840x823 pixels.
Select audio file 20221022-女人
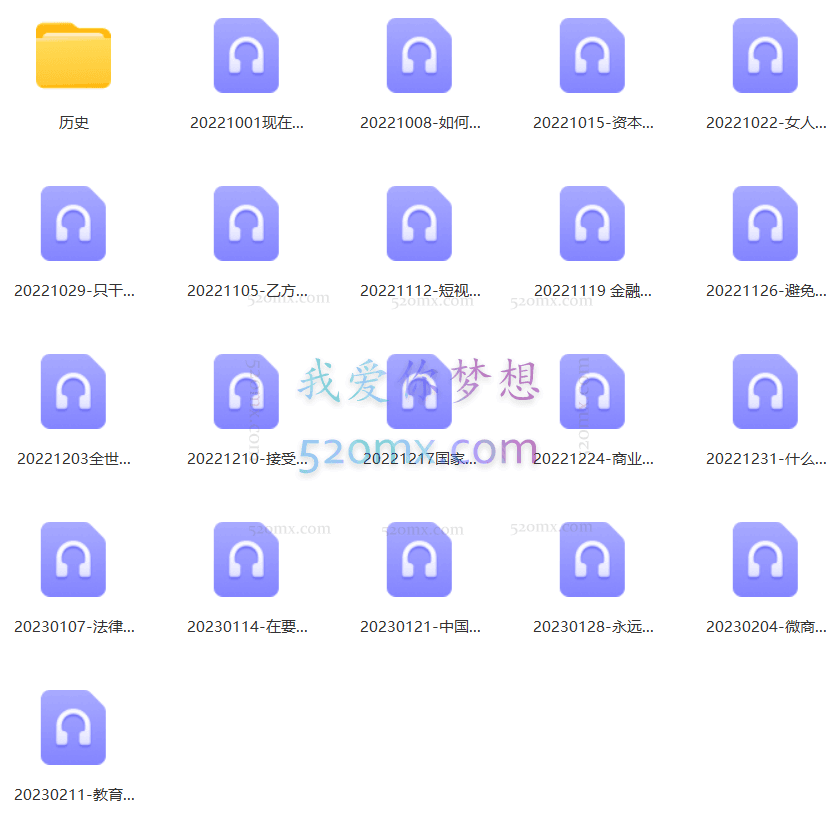coord(765,56)
